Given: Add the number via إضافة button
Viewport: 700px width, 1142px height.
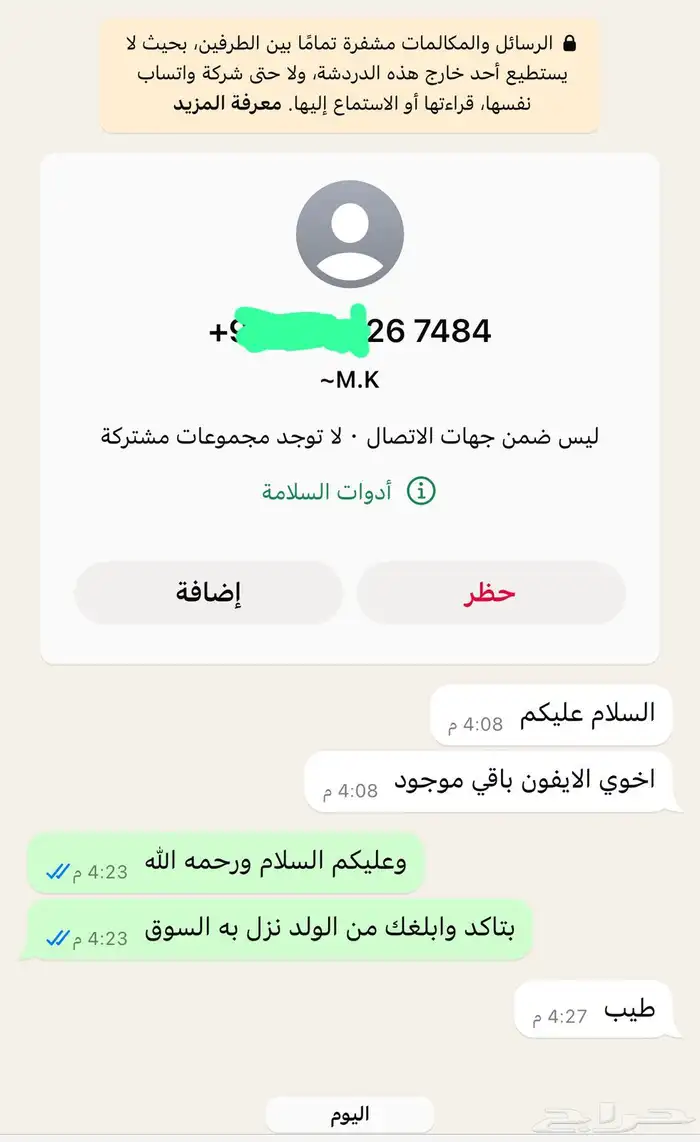Looking at the screenshot, I should [x=208, y=593].
